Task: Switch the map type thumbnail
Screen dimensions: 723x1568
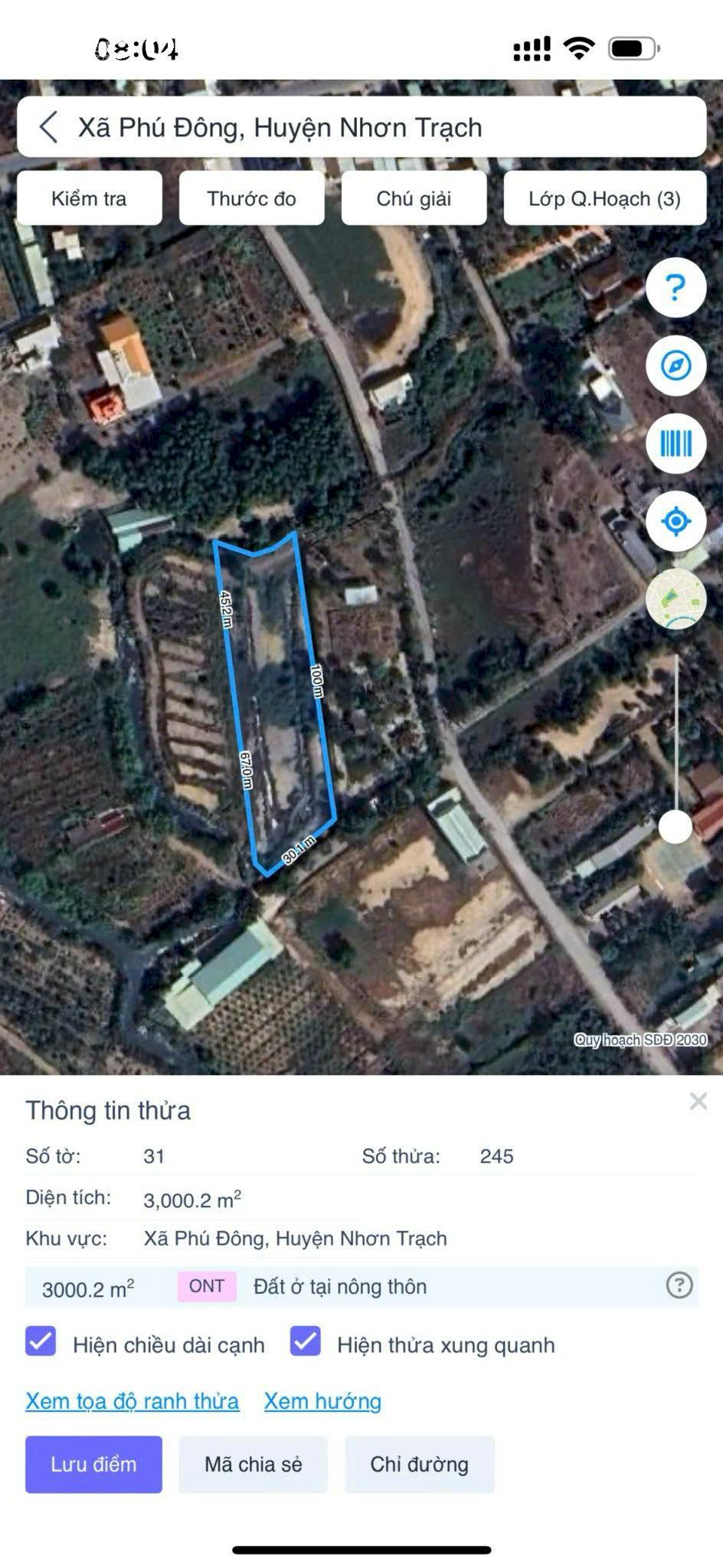Action: pos(675,599)
